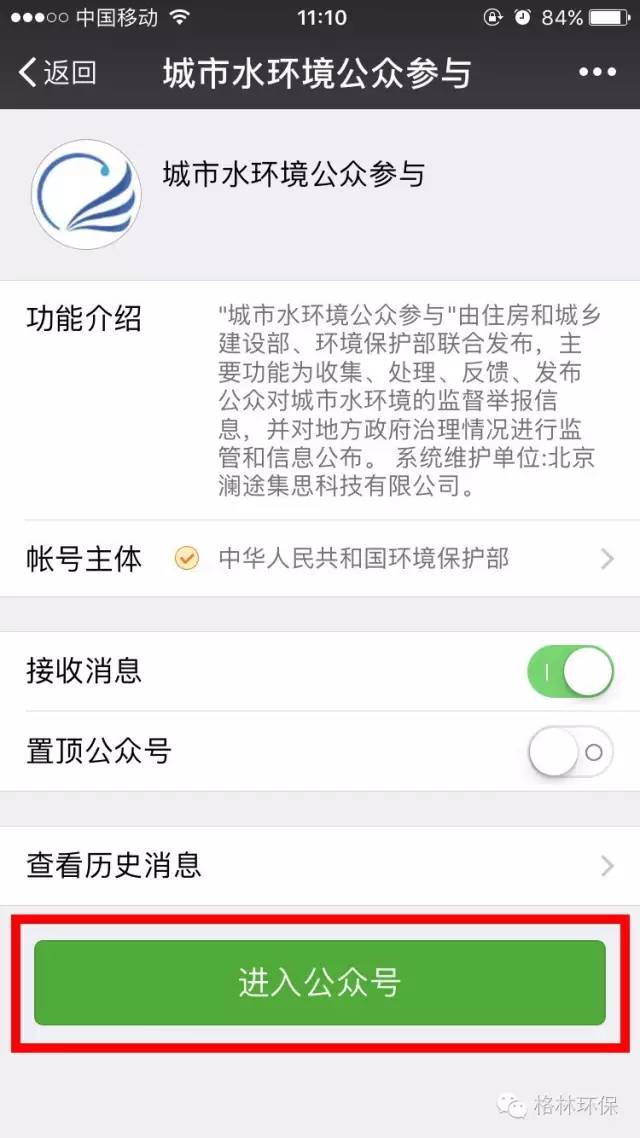View the account's profile avatar
Image resolution: width=640 pixels, height=1138 pixels.
[86, 195]
